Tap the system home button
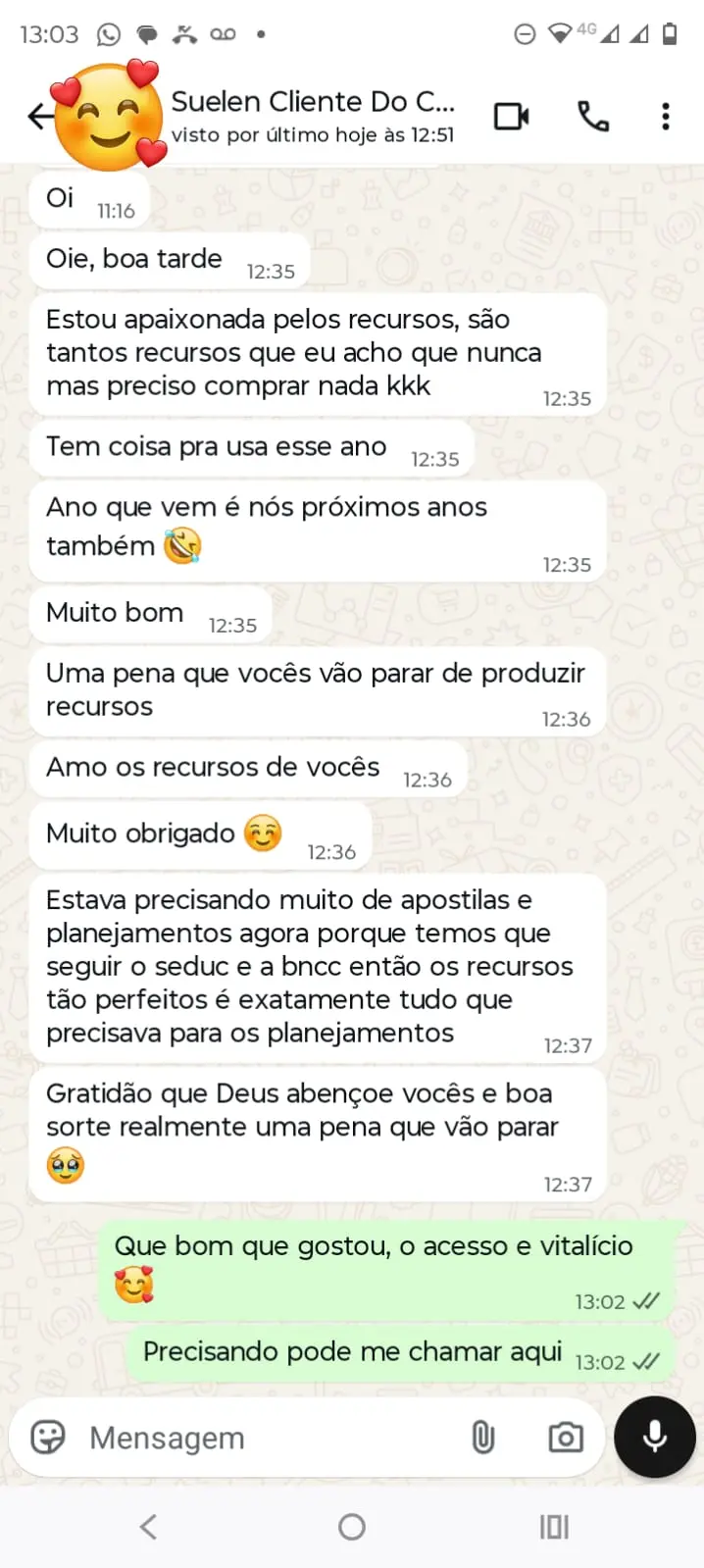 pos(352,1527)
